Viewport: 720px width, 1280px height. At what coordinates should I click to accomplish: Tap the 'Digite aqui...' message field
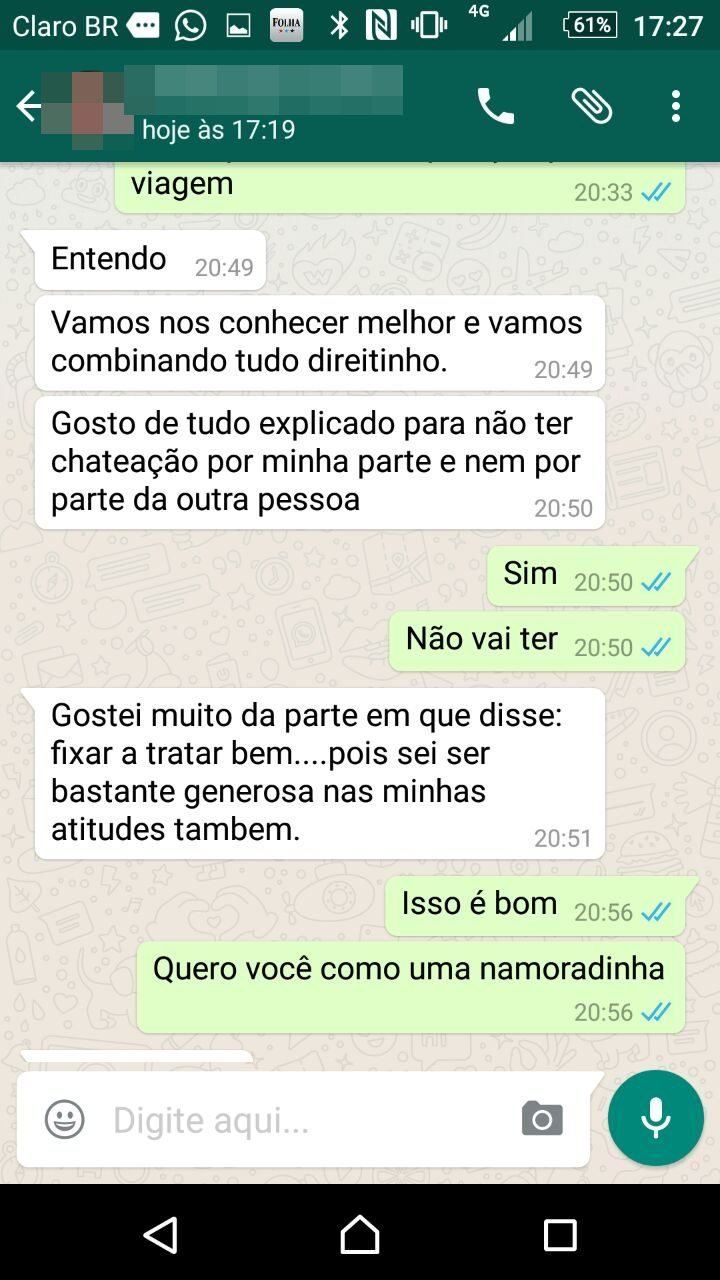click(x=300, y=1120)
